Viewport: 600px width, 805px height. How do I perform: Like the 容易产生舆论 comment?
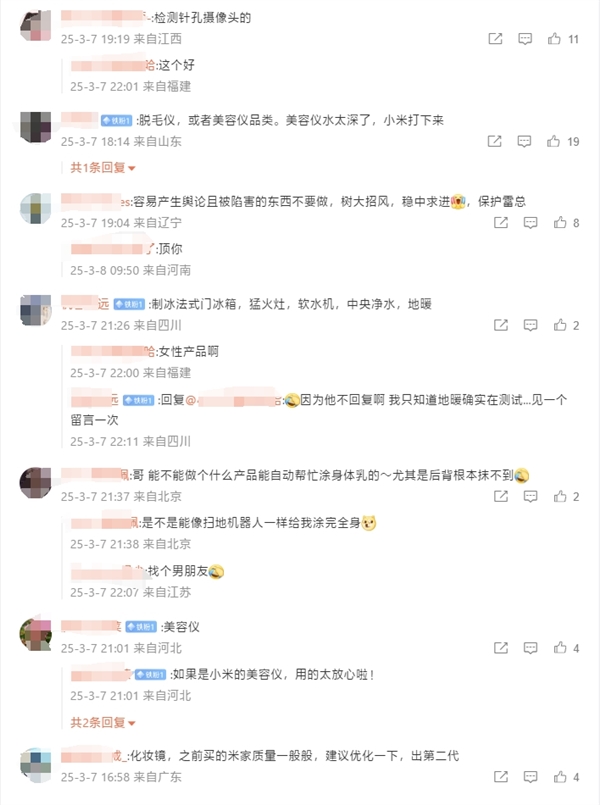click(x=555, y=223)
